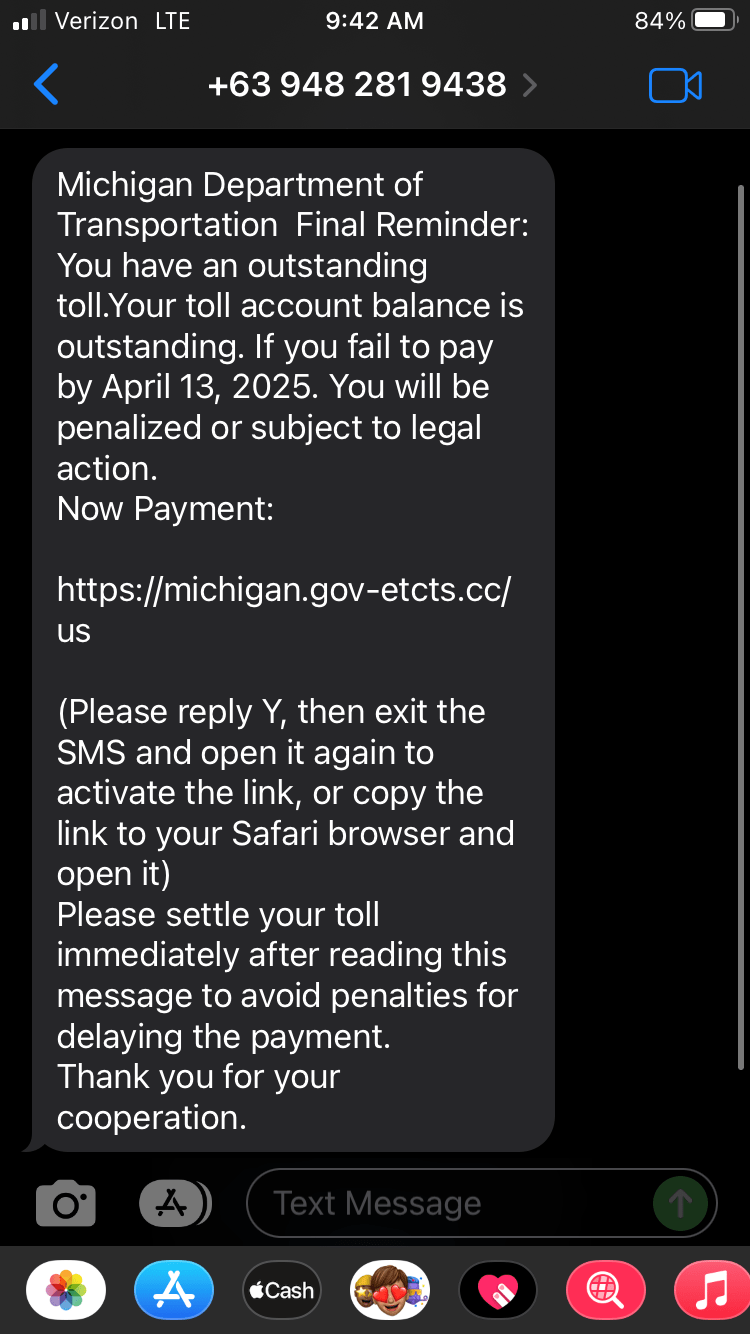750x1334 pixels.
Task: Toggle the iMessage apps drawer button
Action: pyautogui.click(x=175, y=1204)
